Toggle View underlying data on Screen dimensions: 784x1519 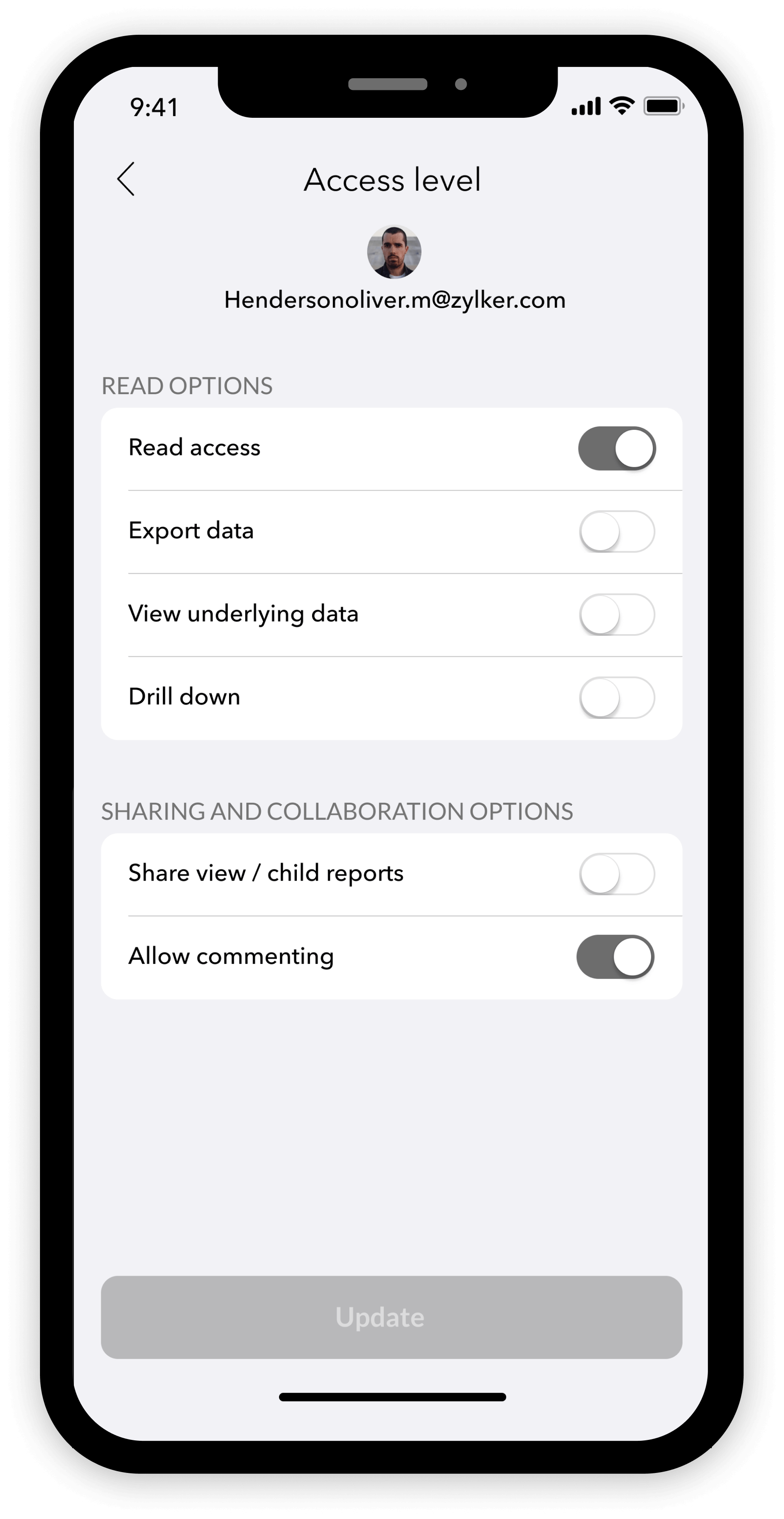tap(617, 615)
